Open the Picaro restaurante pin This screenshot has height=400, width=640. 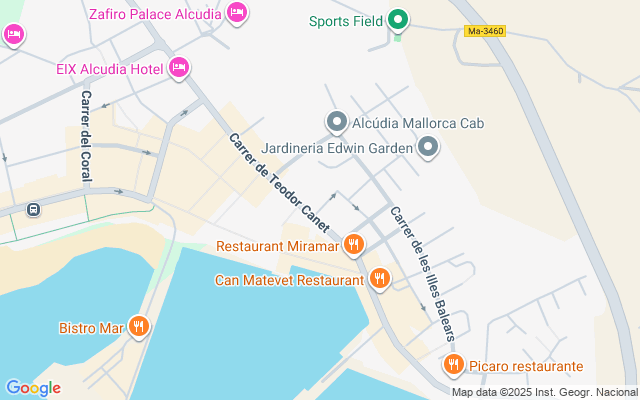point(453,365)
